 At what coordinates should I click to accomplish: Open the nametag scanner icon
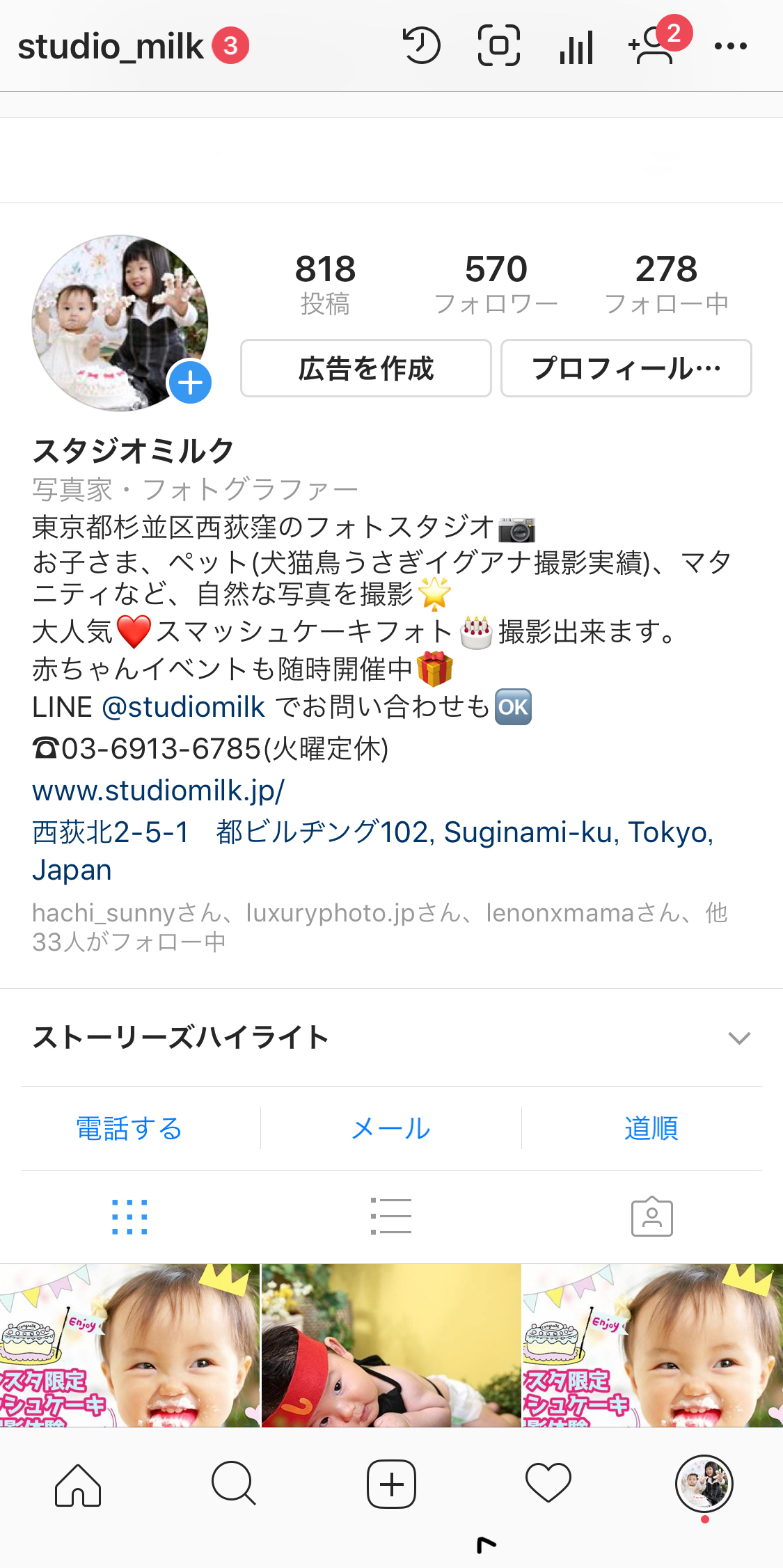click(498, 46)
